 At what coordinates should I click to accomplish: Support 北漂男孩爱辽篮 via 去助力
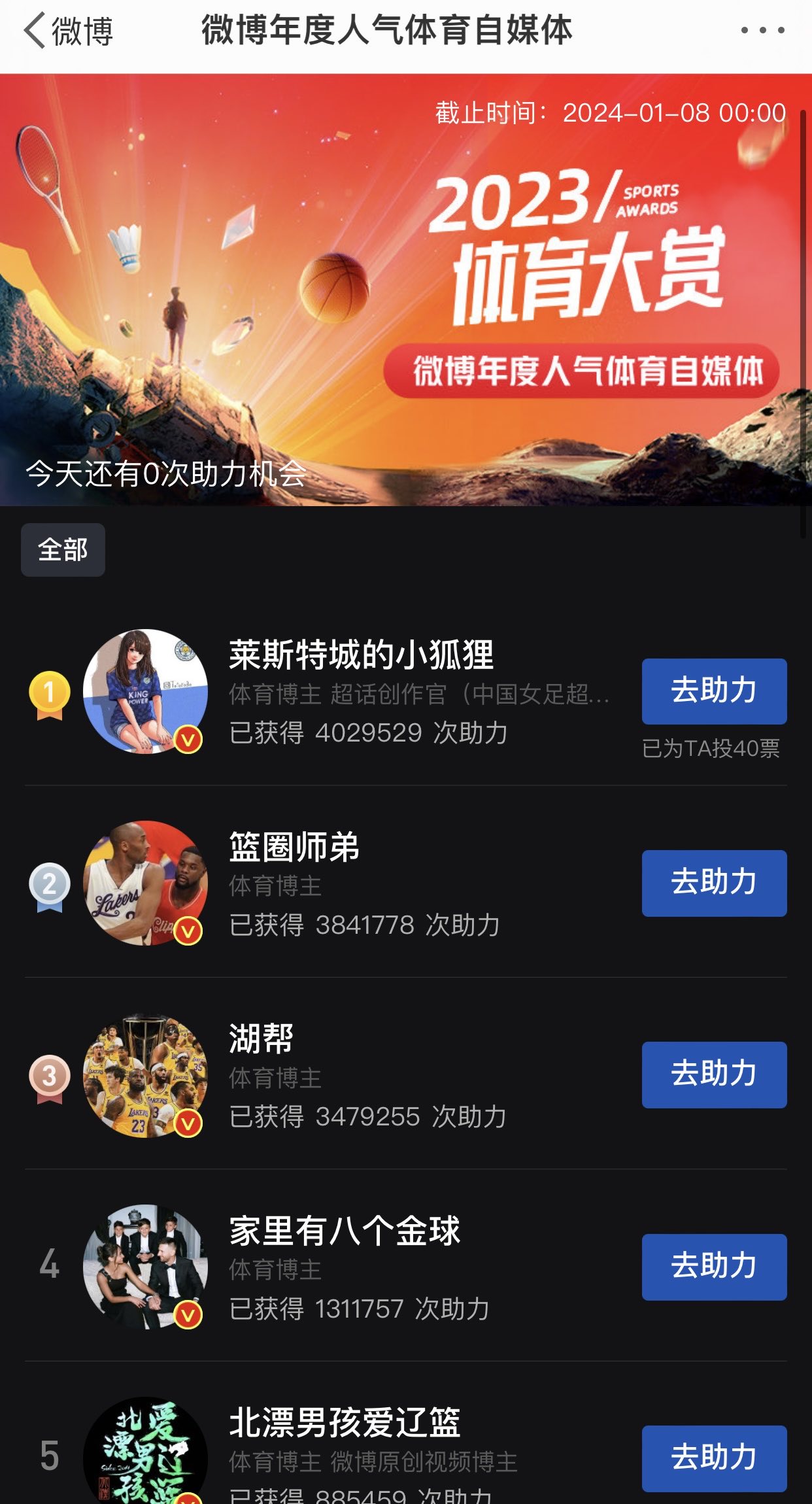point(714,1458)
